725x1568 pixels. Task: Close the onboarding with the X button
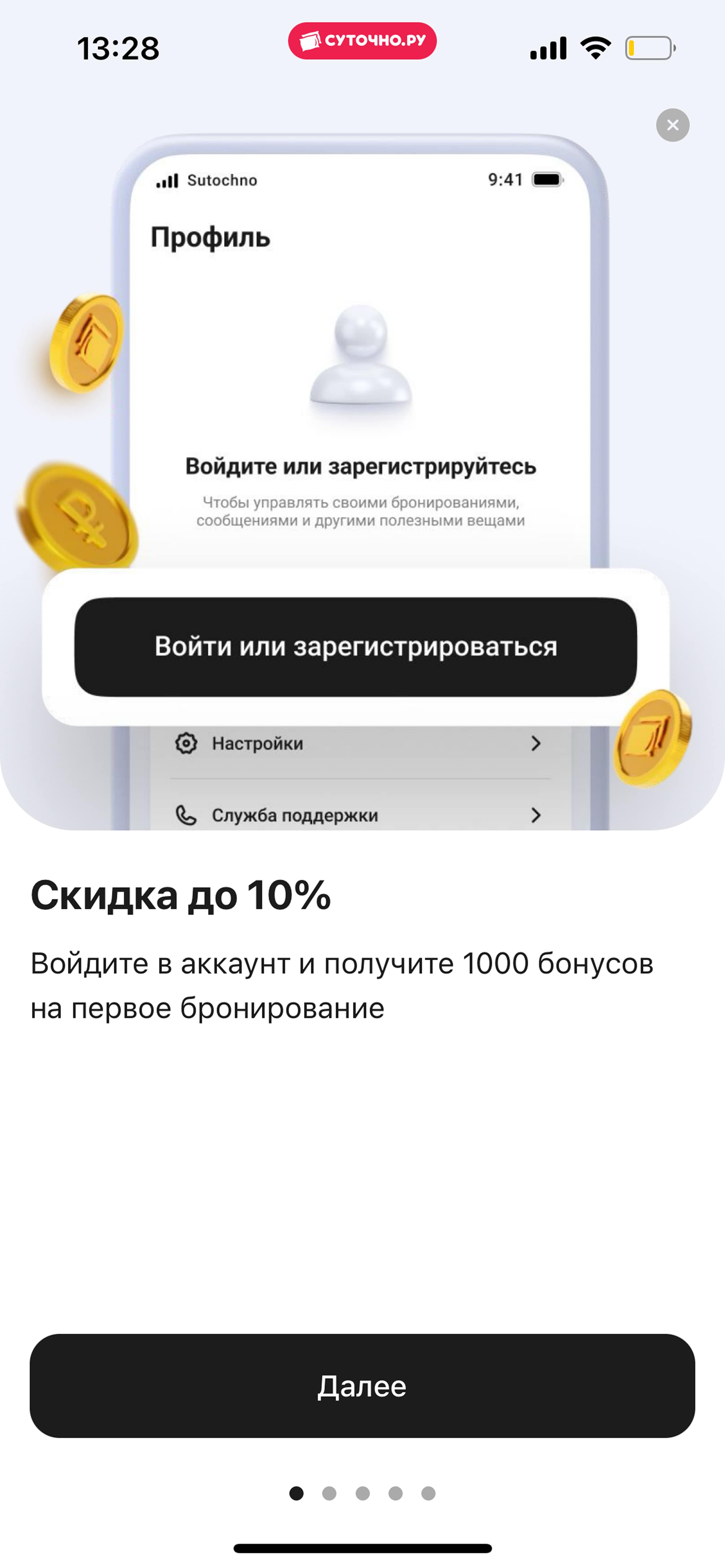(x=673, y=125)
